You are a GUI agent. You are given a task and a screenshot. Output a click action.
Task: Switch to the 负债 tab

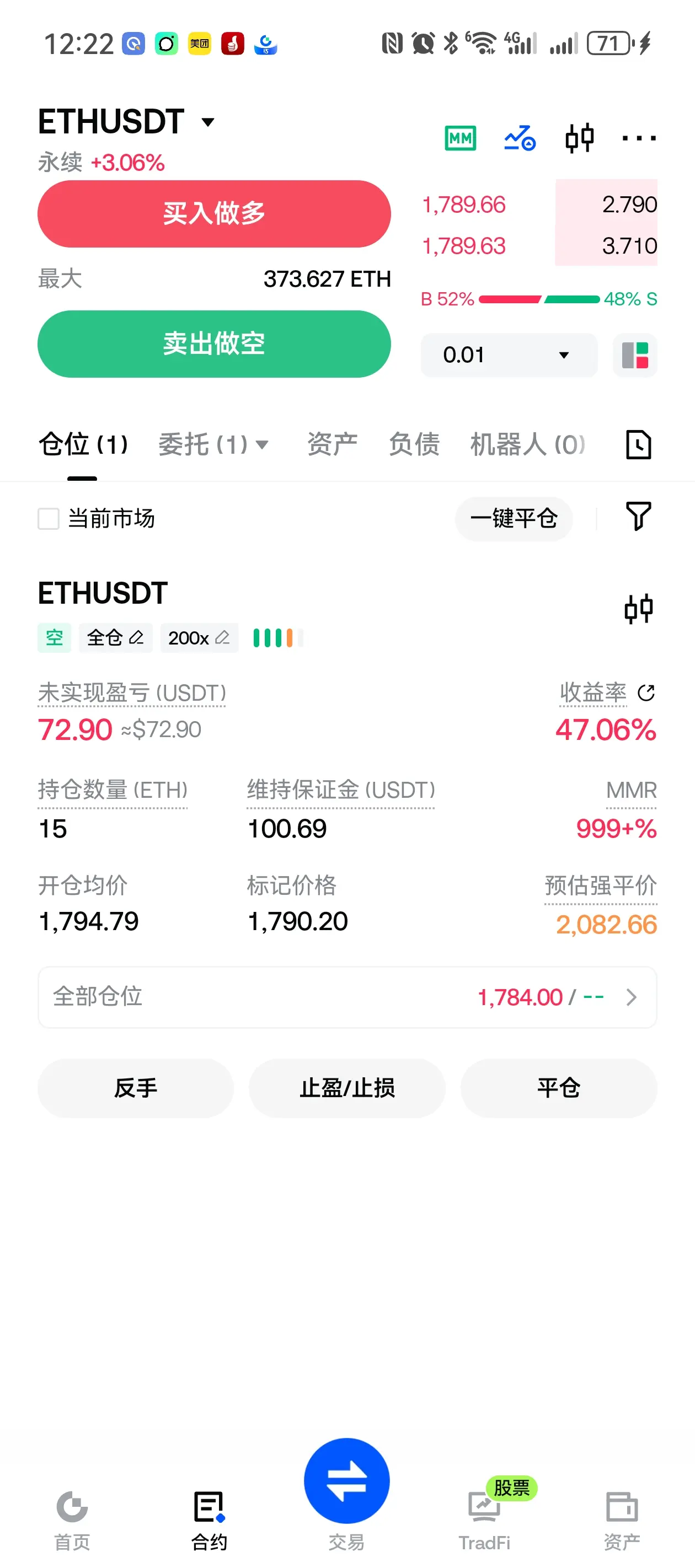point(414,444)
